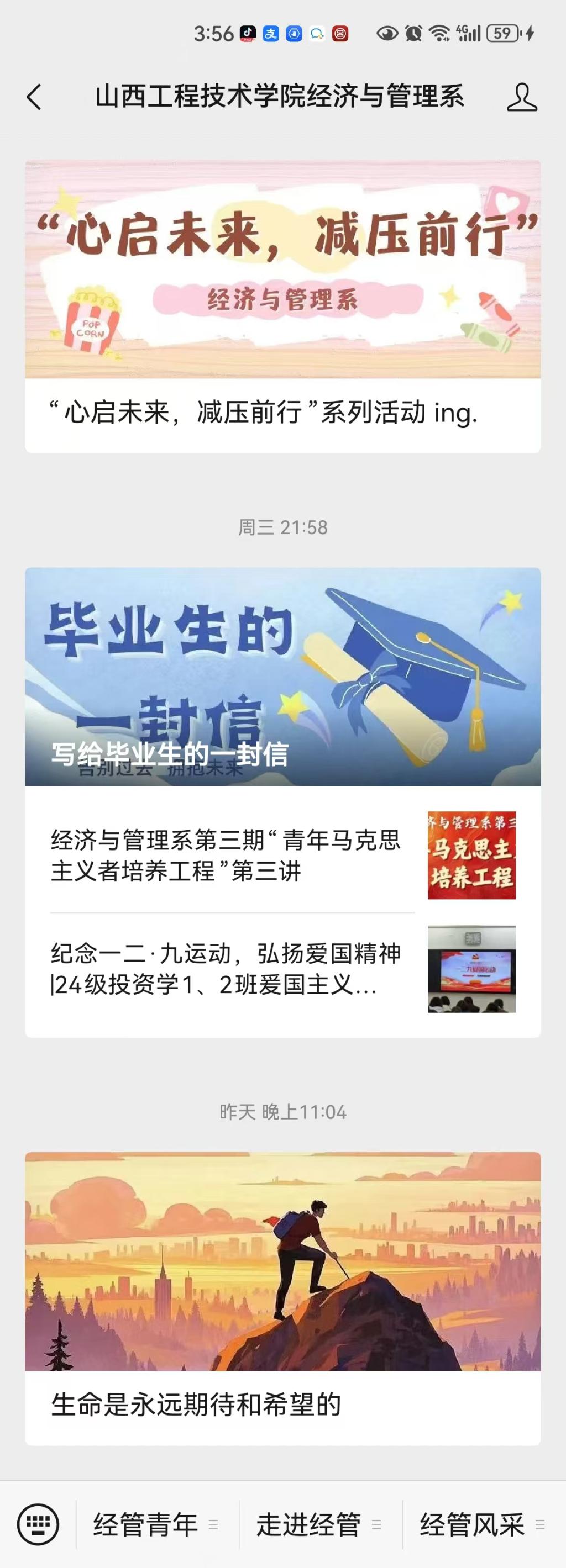566x1568 pixels.
Task: Go back from this official account
Action: [35, 97]
